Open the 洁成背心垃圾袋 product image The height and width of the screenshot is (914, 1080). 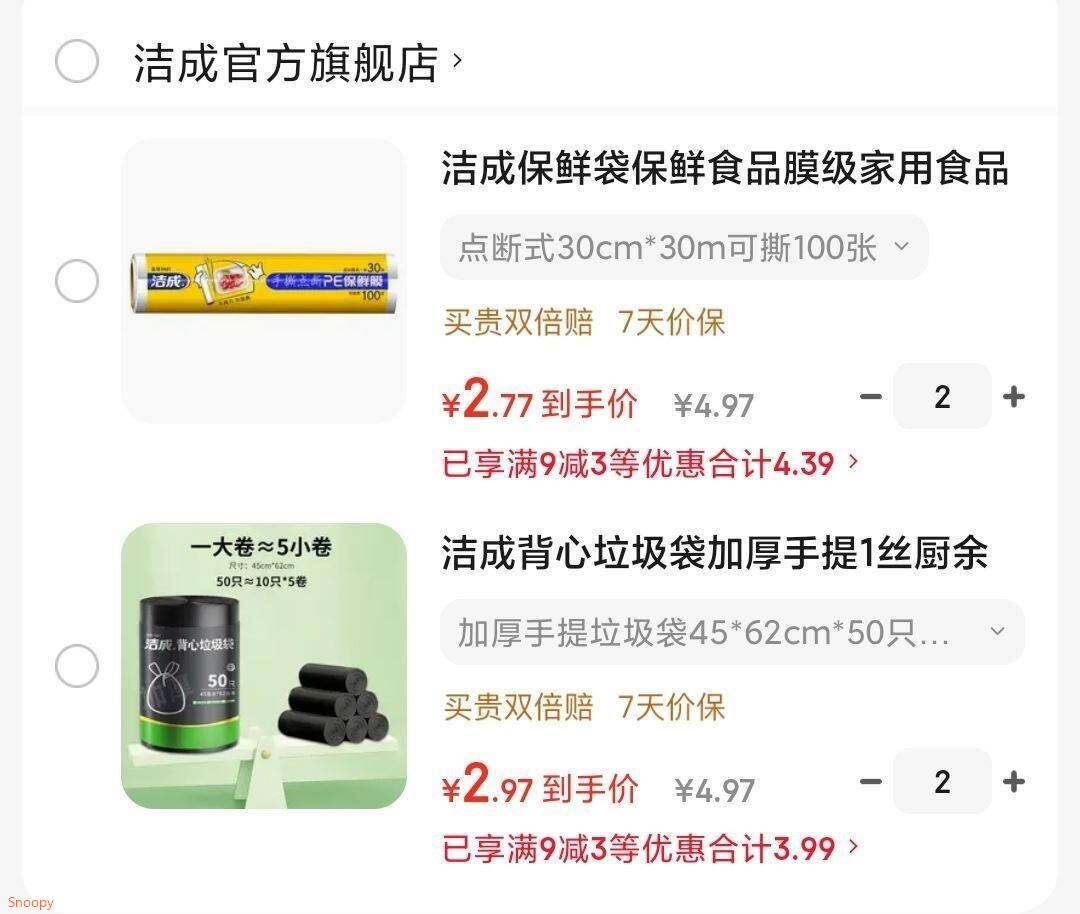[x=264, y=666]
